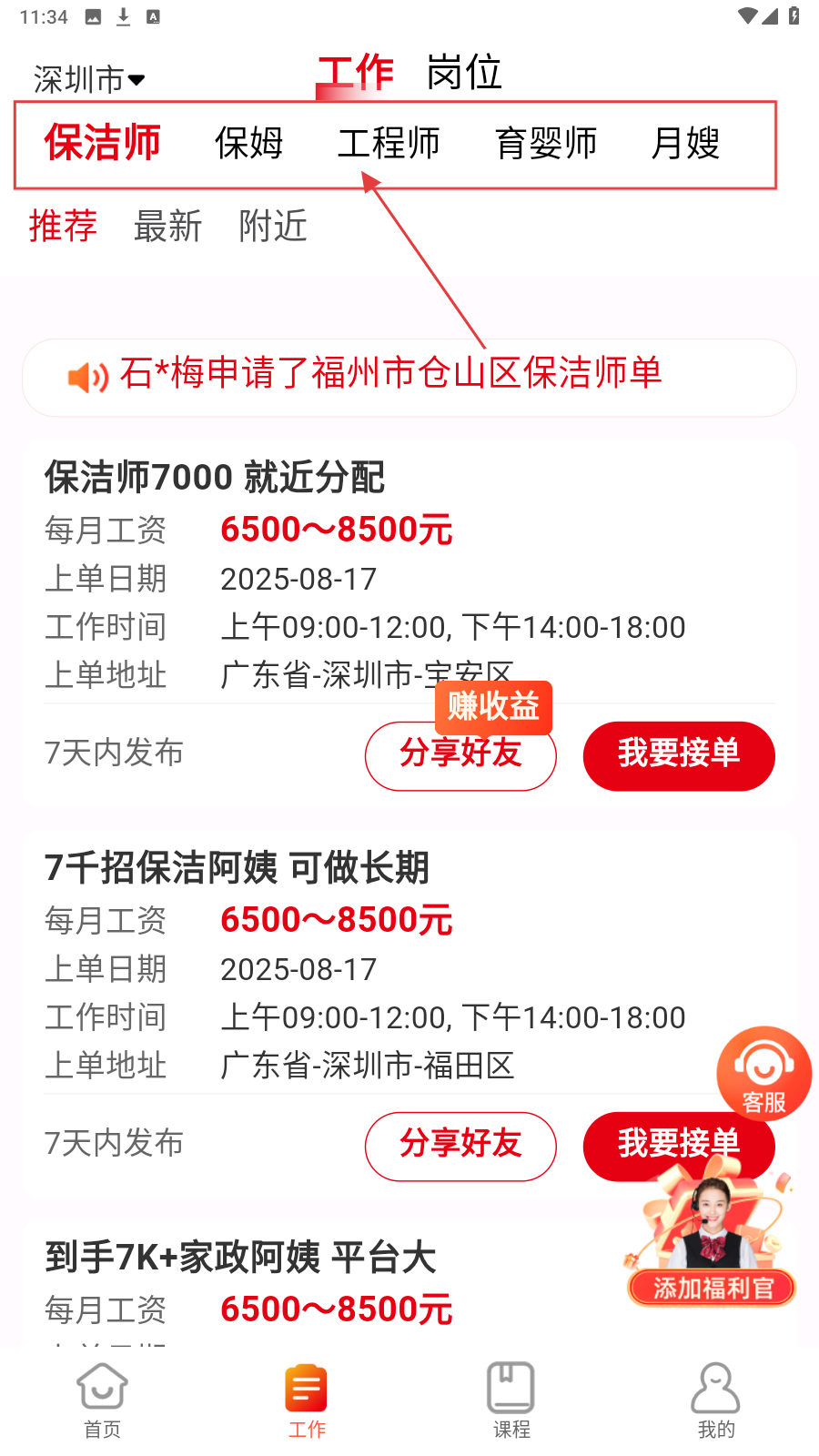Select the 育婴师 job category

point(546,144)
